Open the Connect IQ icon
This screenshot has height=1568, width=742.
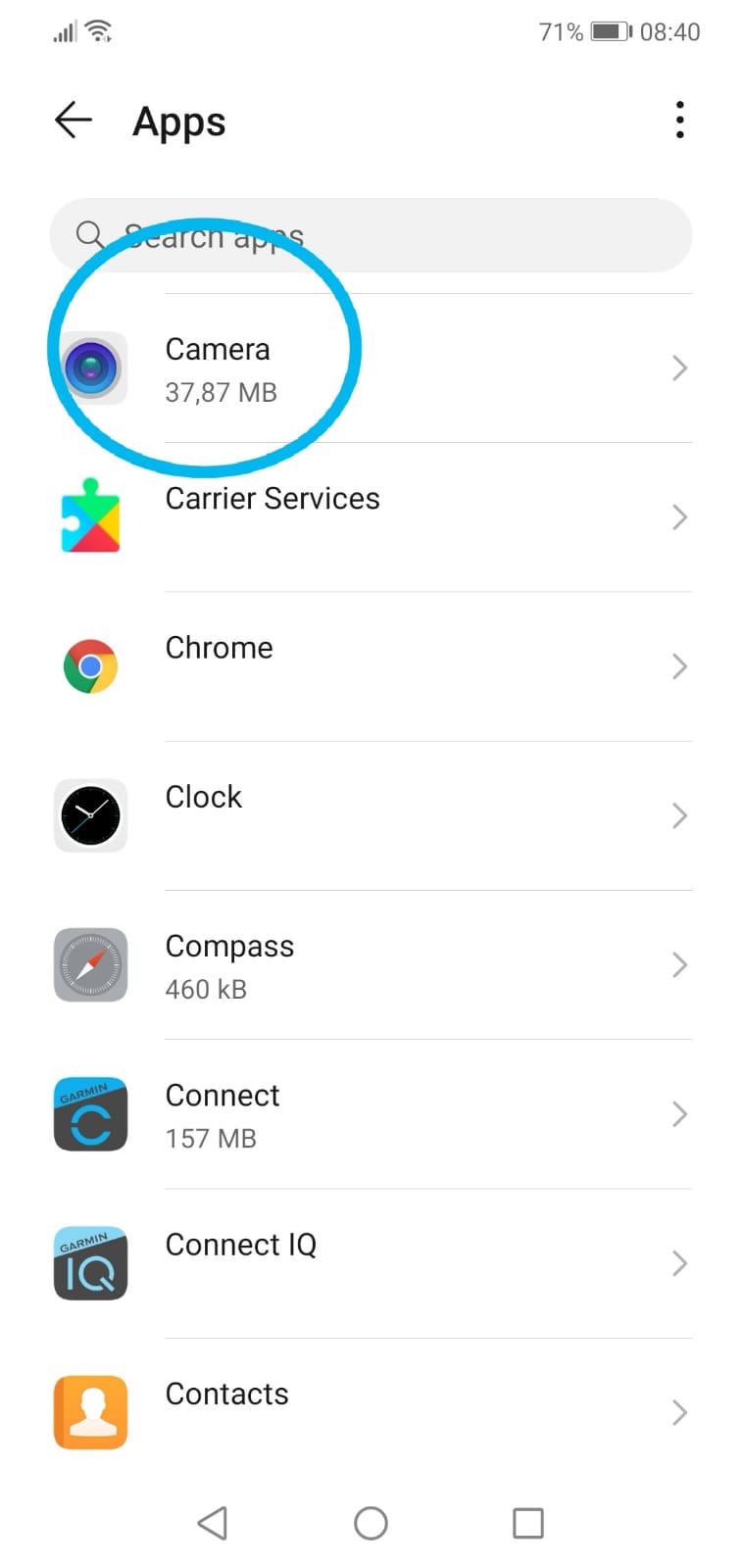tap(90, 1263)
